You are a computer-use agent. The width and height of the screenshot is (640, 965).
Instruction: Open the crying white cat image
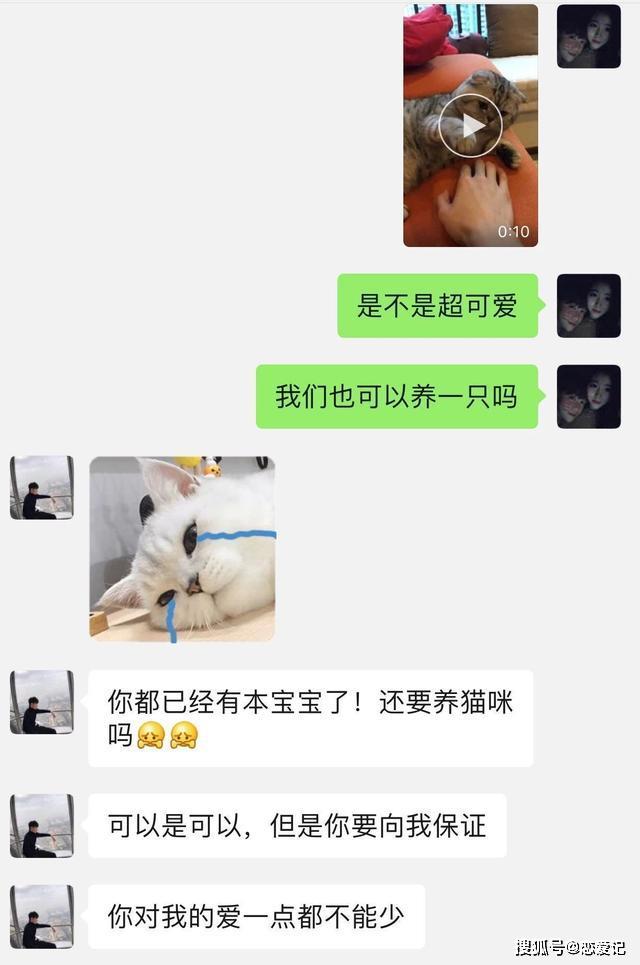tap(182, 548)
